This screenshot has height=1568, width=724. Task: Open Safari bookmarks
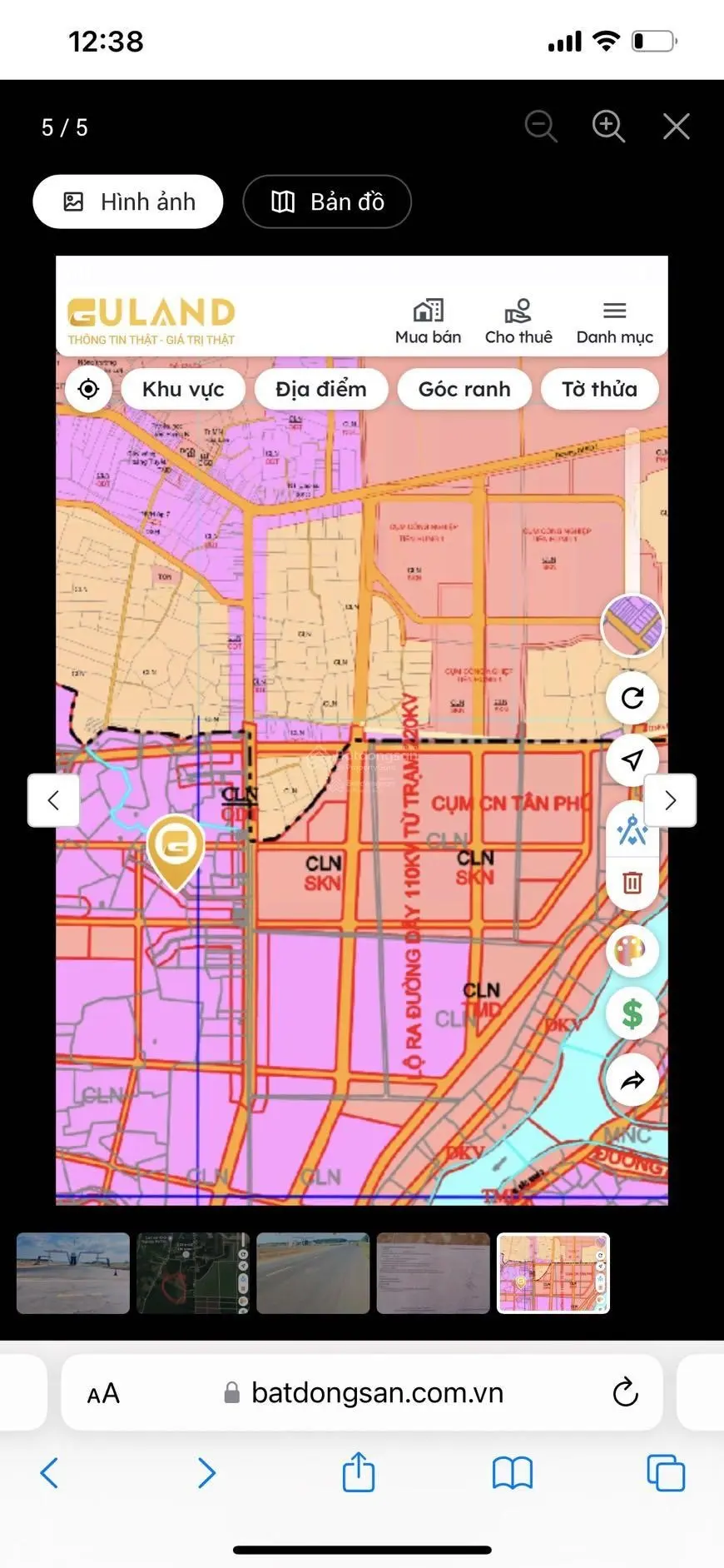click(x=512, y=1473)
